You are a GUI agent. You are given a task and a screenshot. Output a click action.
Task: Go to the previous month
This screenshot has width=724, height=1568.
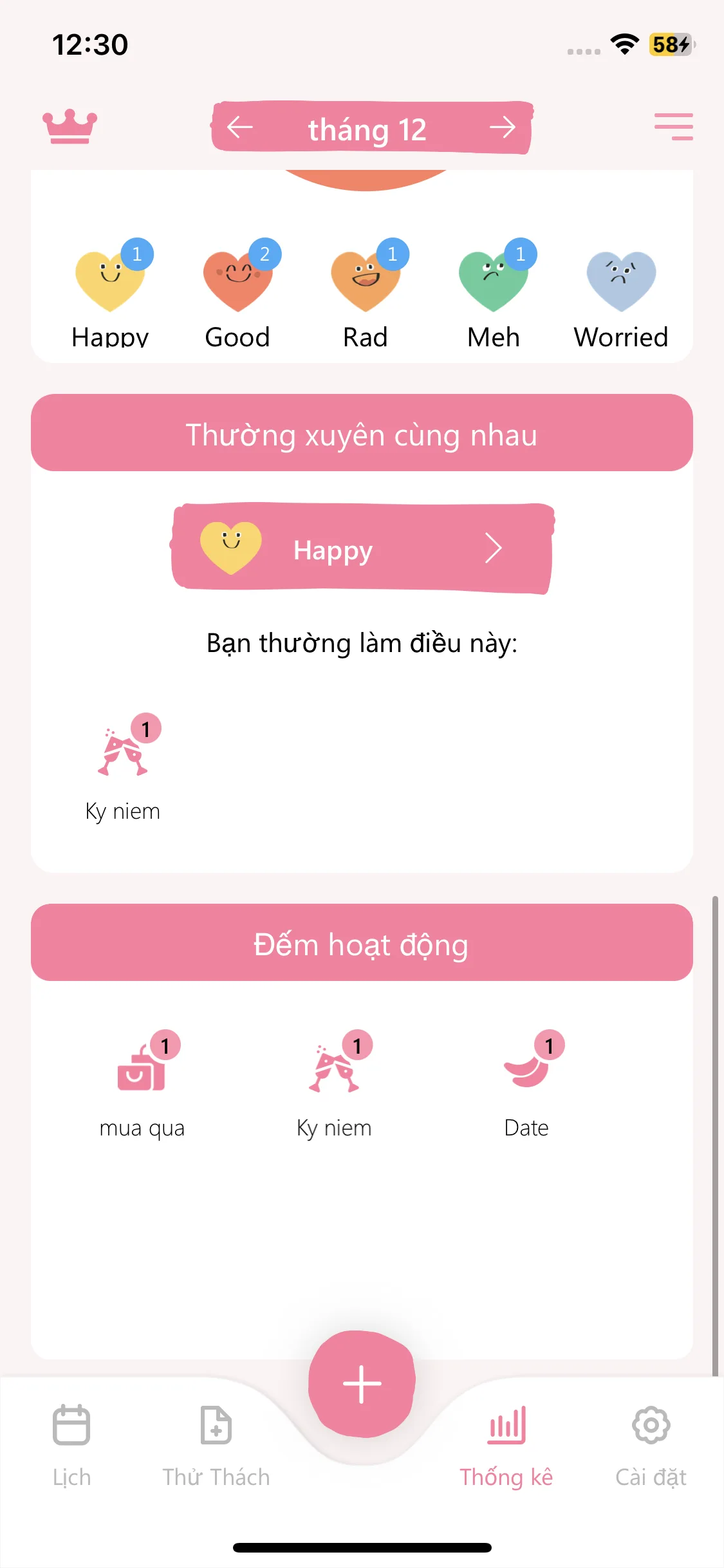point(240,127)
